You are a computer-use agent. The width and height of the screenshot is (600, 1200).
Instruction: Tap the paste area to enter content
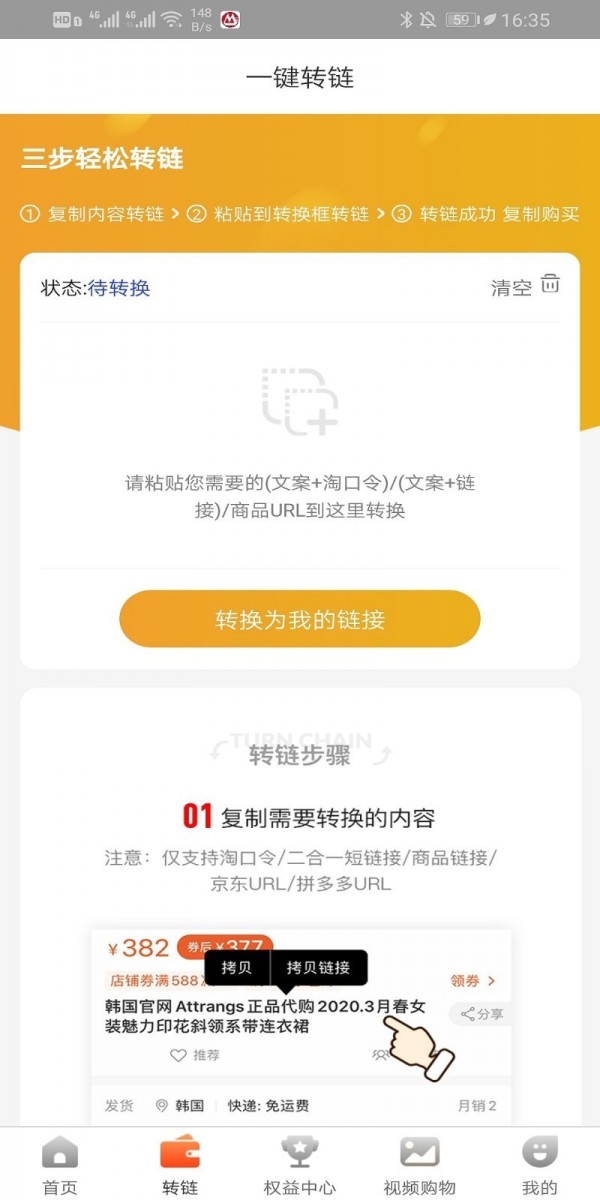300,440
